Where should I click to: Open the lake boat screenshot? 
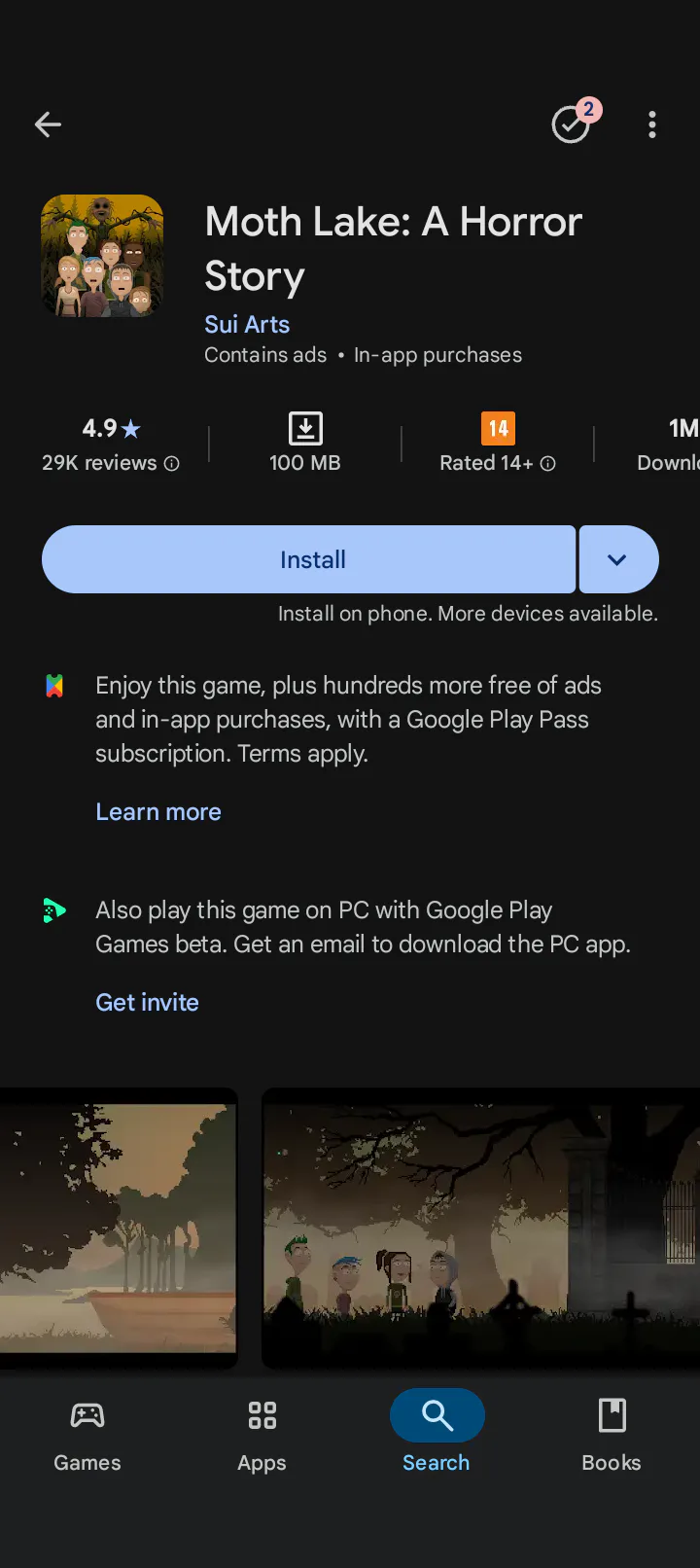tap(118, 1228)
